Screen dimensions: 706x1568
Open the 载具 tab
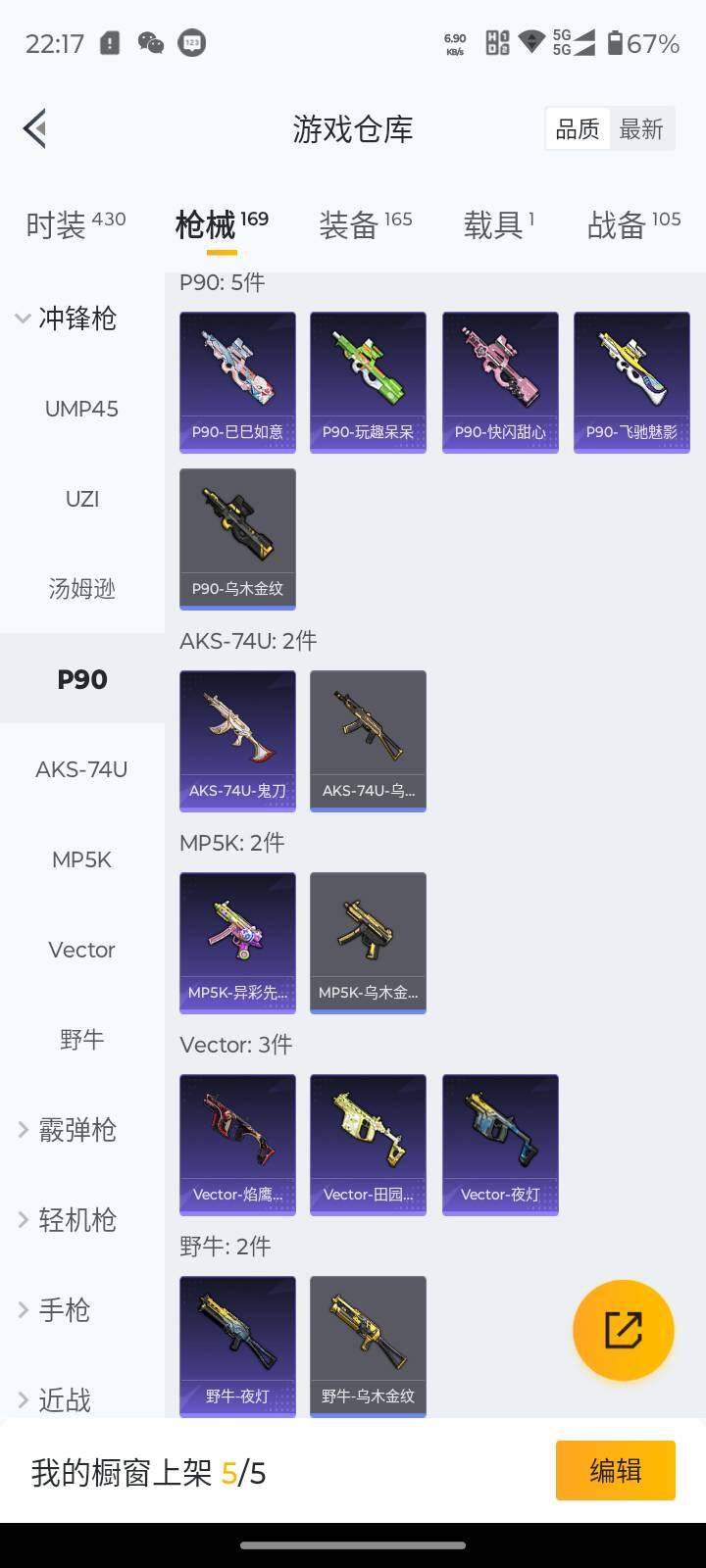[498, 224]
